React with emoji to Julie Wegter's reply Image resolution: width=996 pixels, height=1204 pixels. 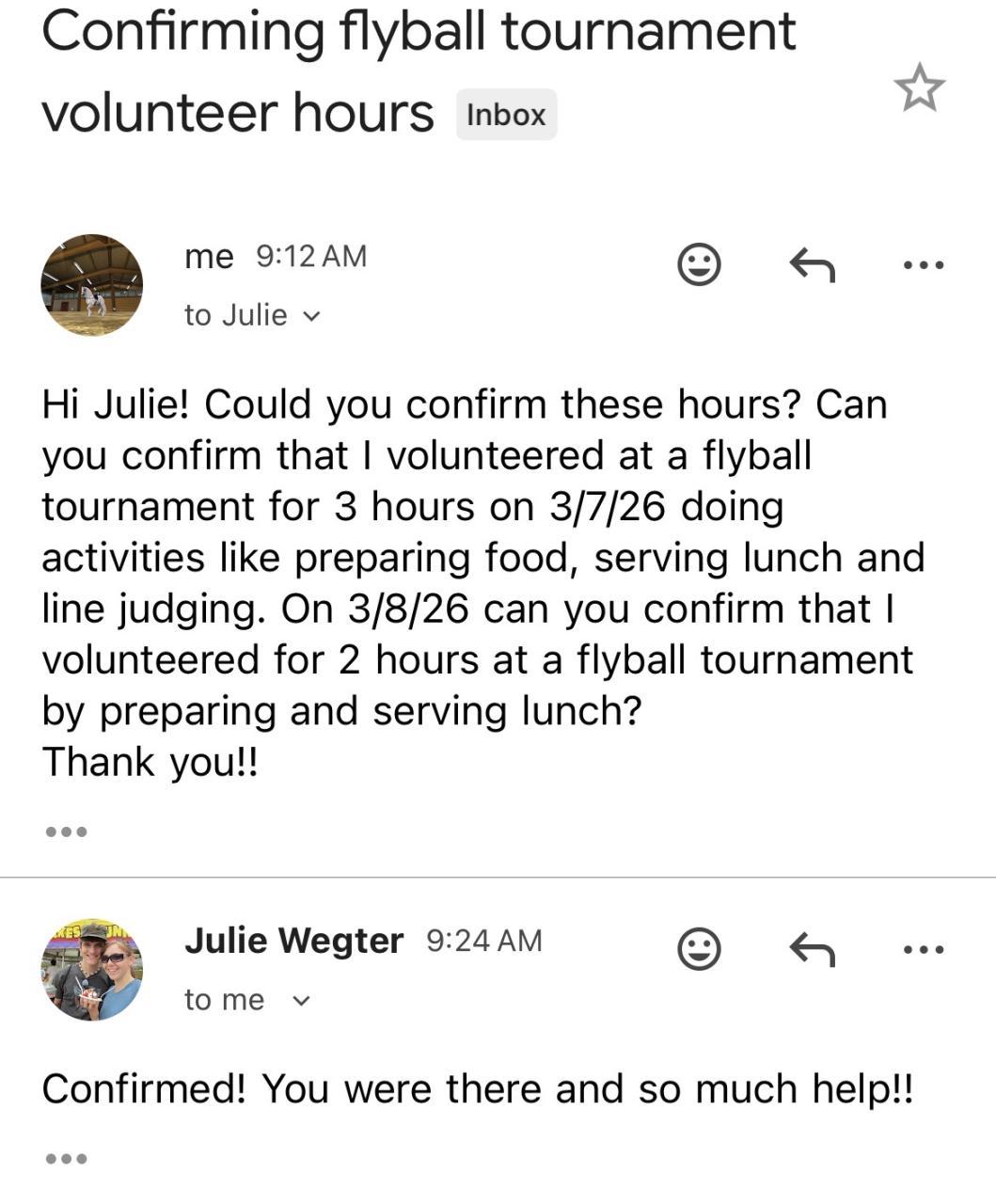click(x=699, y=948)
